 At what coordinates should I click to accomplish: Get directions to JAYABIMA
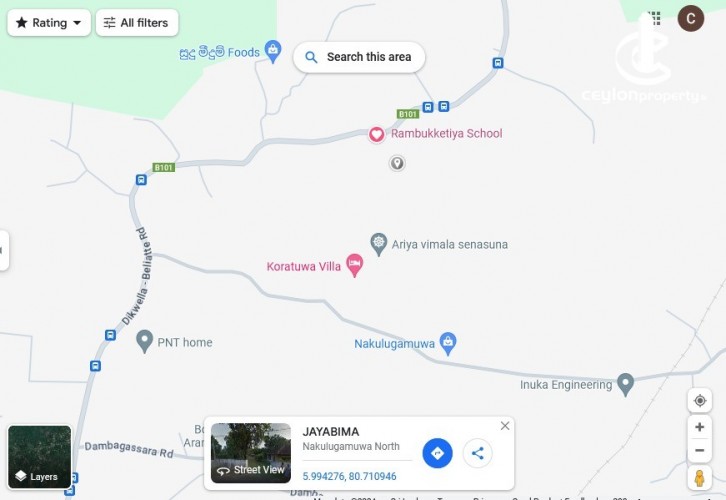point(437,453)
